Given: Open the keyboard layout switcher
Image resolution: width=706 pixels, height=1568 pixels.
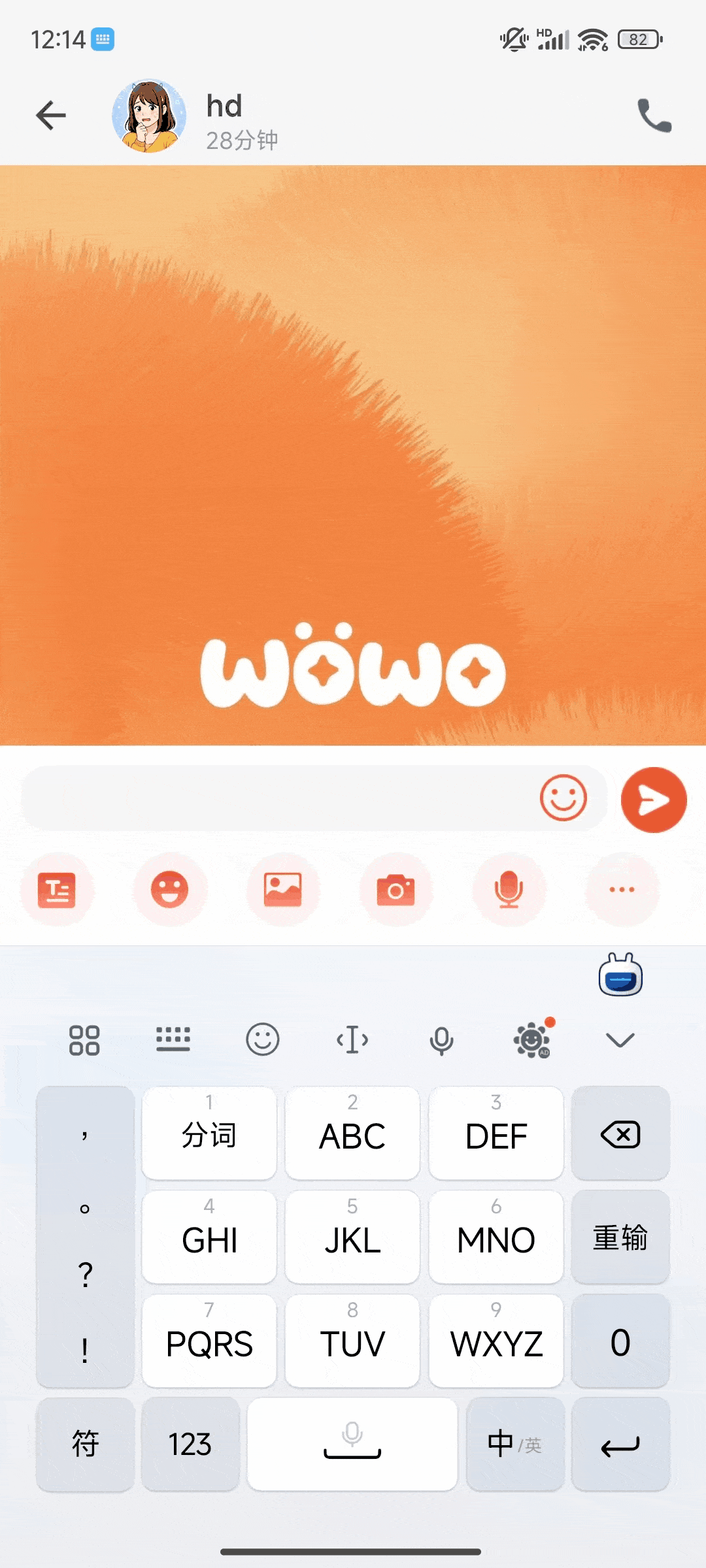Looking at the screenshot, I should click(173, 1039).
